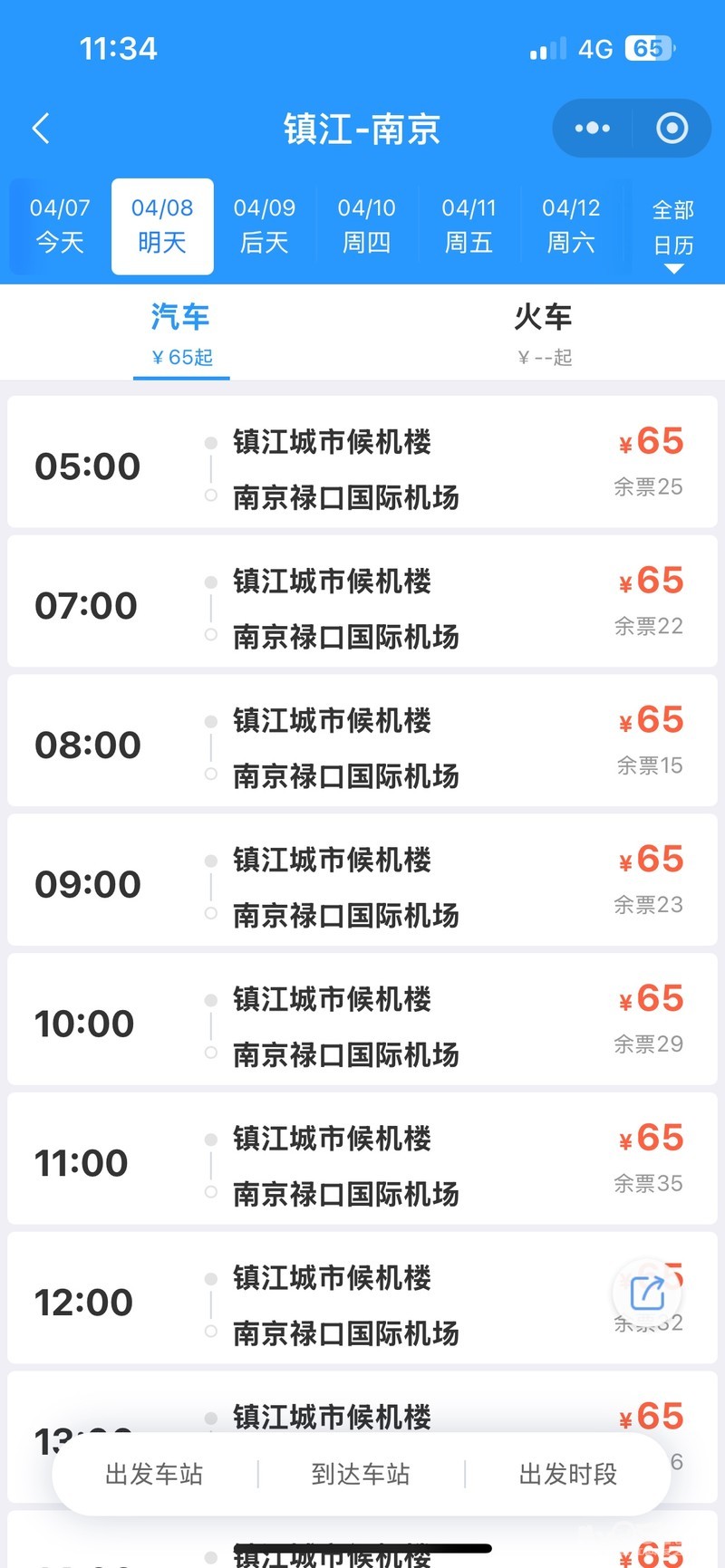Choose 04/10 周四 date
This screenshot has width=725, height=1568.
pos(367,226)
